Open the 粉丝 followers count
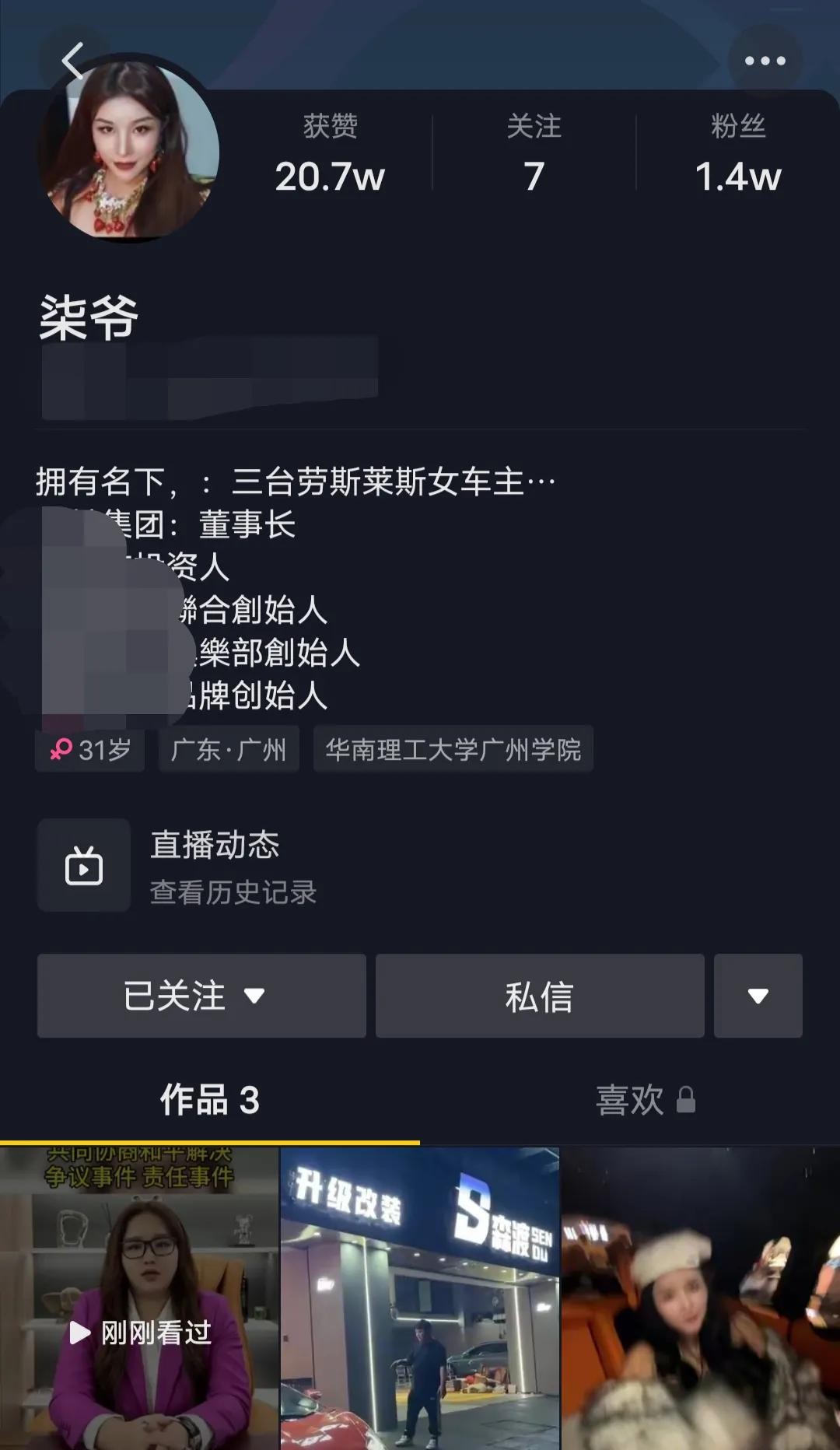The image size is (840, 1450). click(737, 156)
